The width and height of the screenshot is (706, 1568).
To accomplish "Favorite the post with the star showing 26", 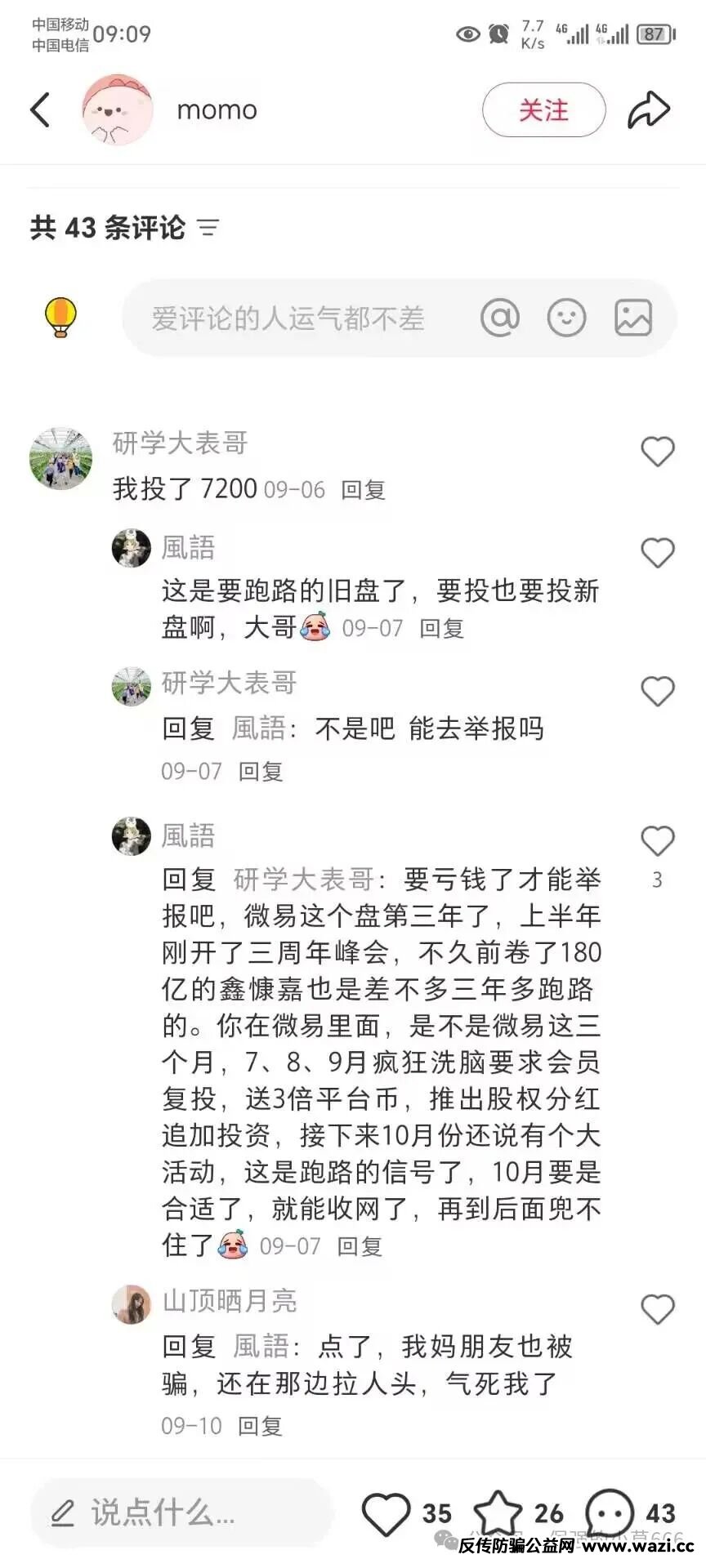I will click(x=498, y=1513).
